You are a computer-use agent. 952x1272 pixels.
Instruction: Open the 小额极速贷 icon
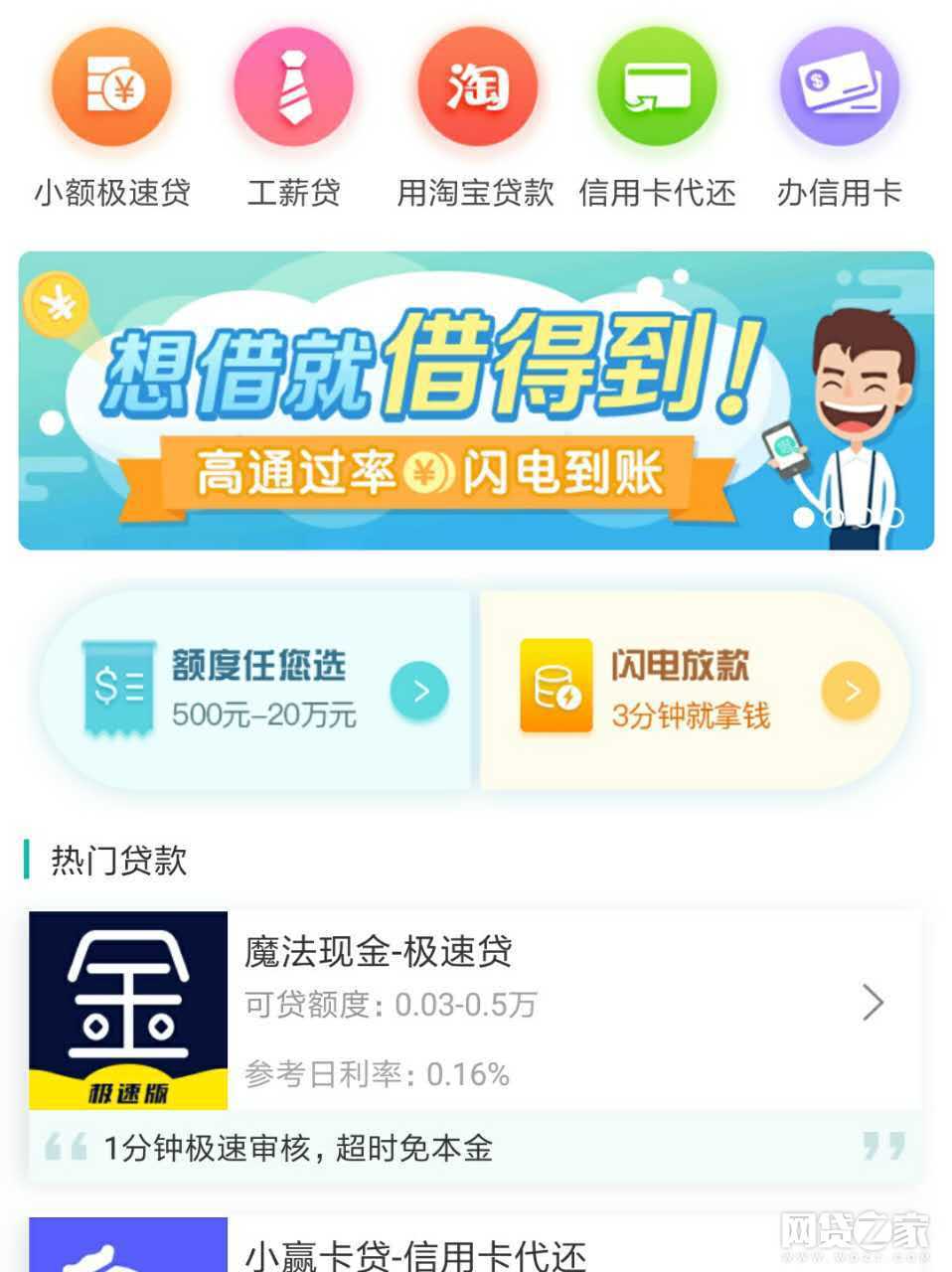pos(109,87)
